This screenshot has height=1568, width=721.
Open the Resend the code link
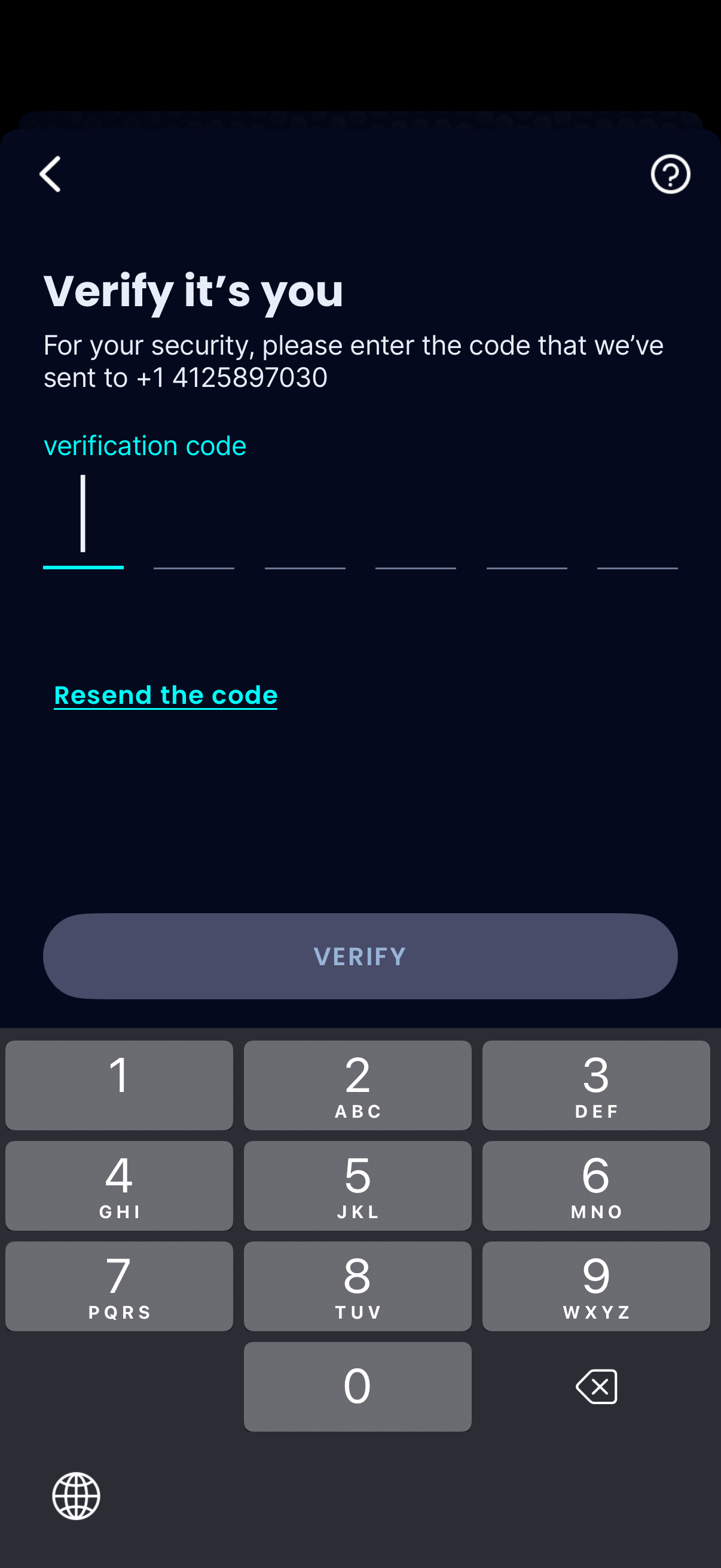coord(166,694)
